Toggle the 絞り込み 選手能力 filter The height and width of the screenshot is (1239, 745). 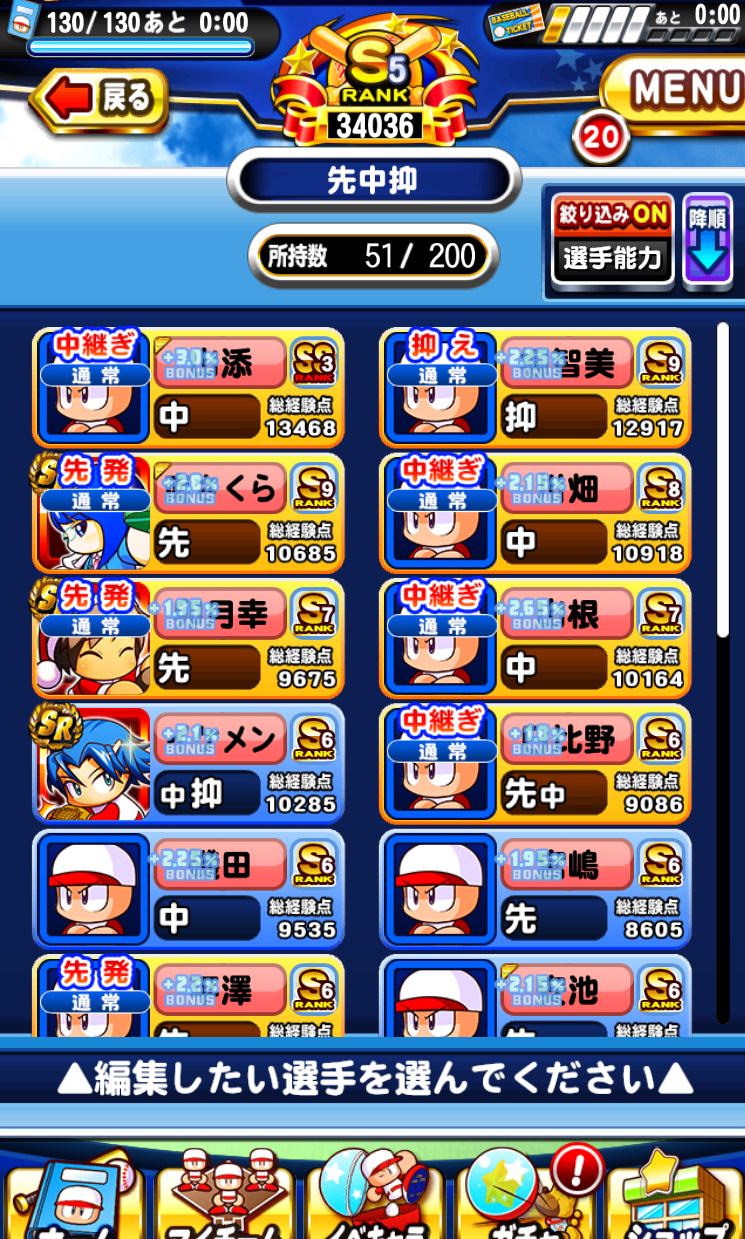612,239
